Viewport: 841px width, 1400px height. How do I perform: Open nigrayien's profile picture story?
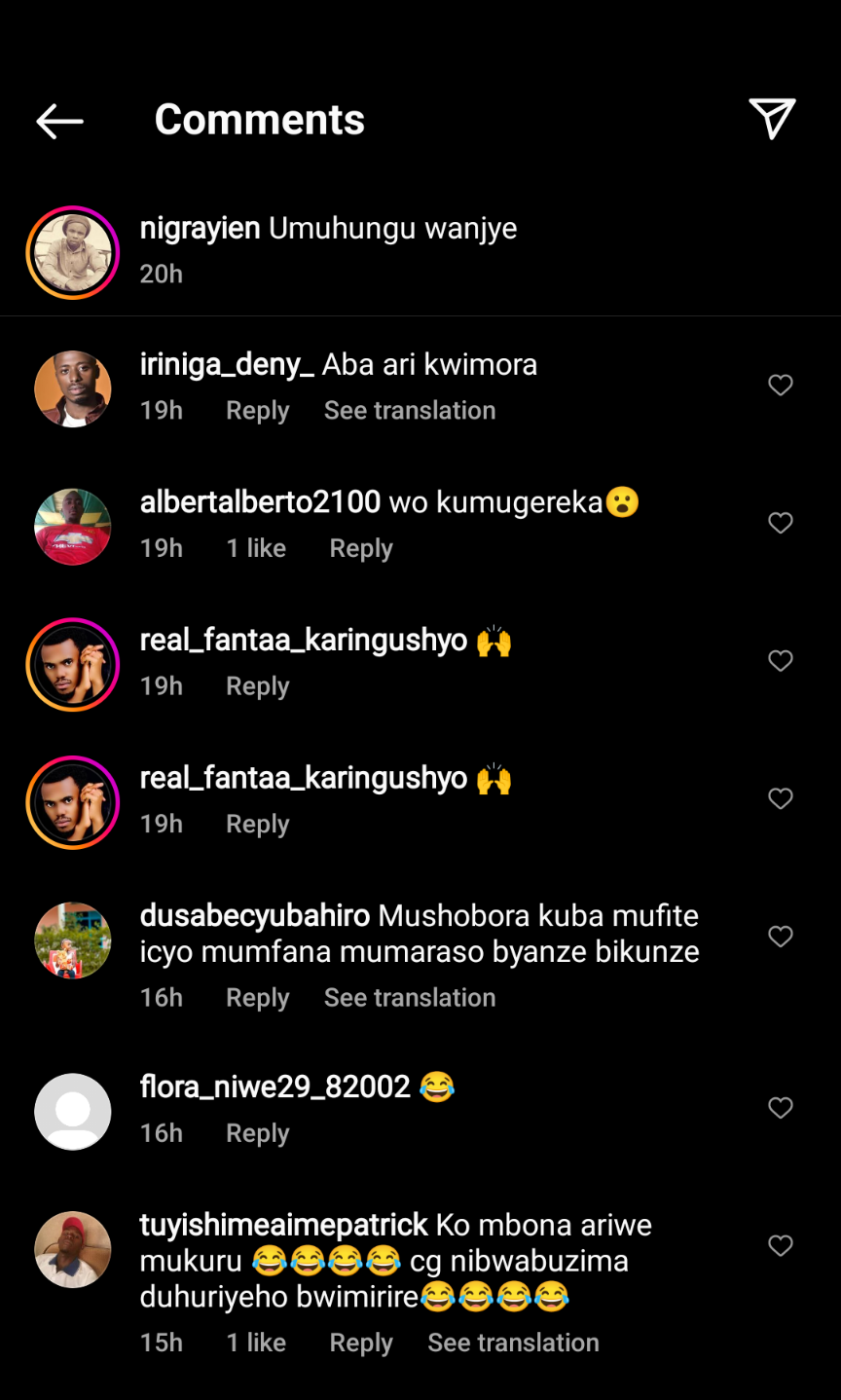pyautogui.click(x=73, y=253)
